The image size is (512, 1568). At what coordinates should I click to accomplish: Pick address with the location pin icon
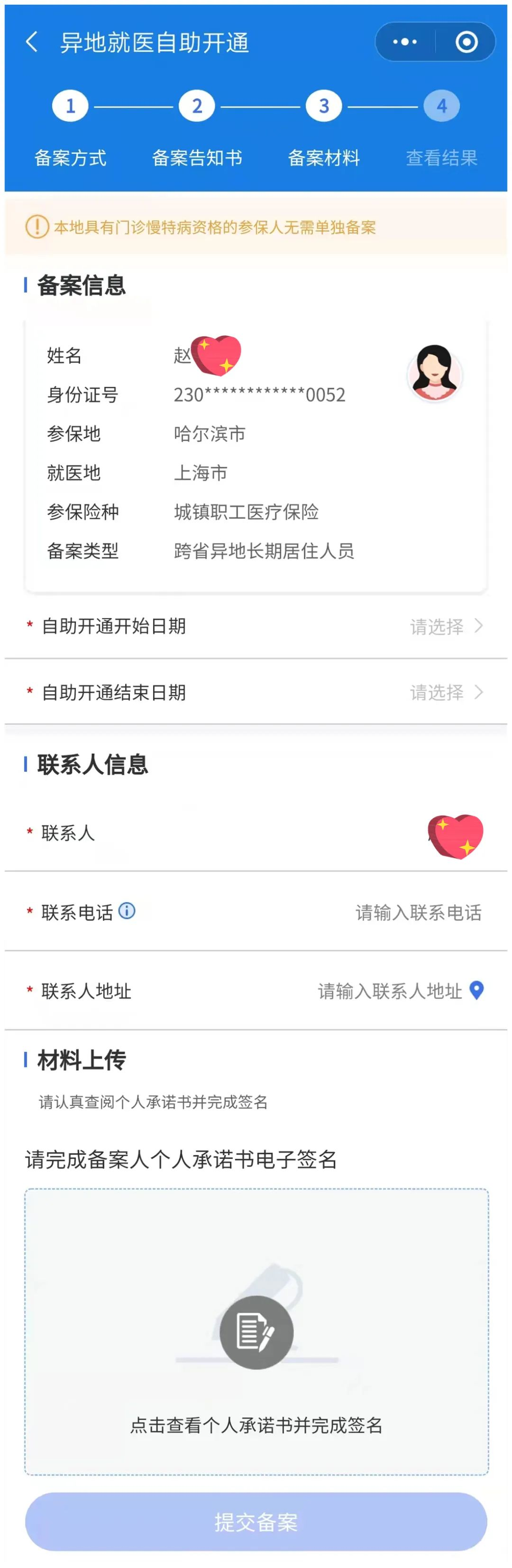pyautogui.click(x=477, y=990)
